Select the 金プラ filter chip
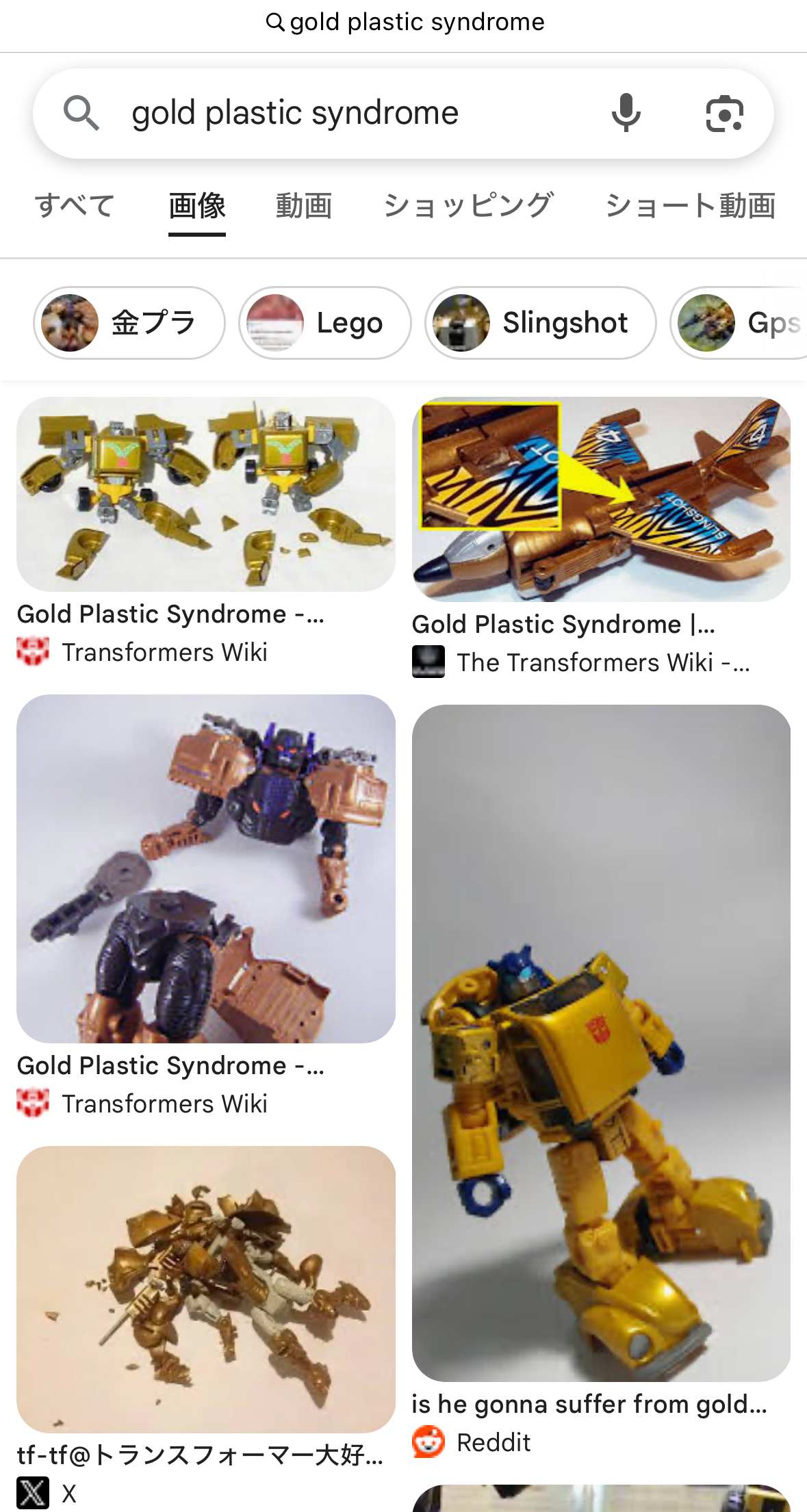 (x=129, y=323)
